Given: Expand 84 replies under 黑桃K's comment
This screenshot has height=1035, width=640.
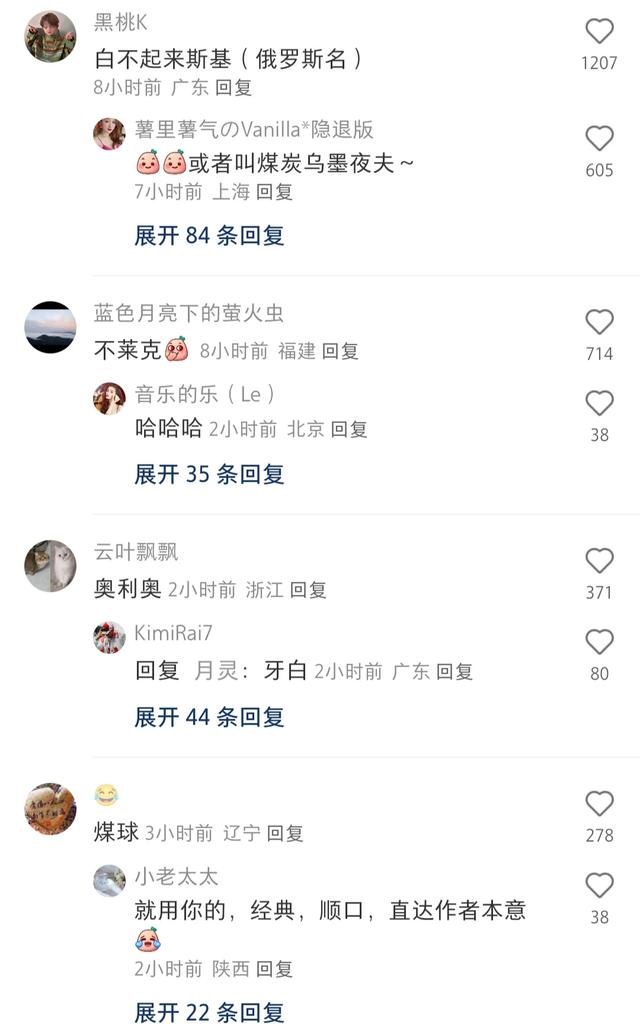Looking at the screenshot, I should coord(209,236).
